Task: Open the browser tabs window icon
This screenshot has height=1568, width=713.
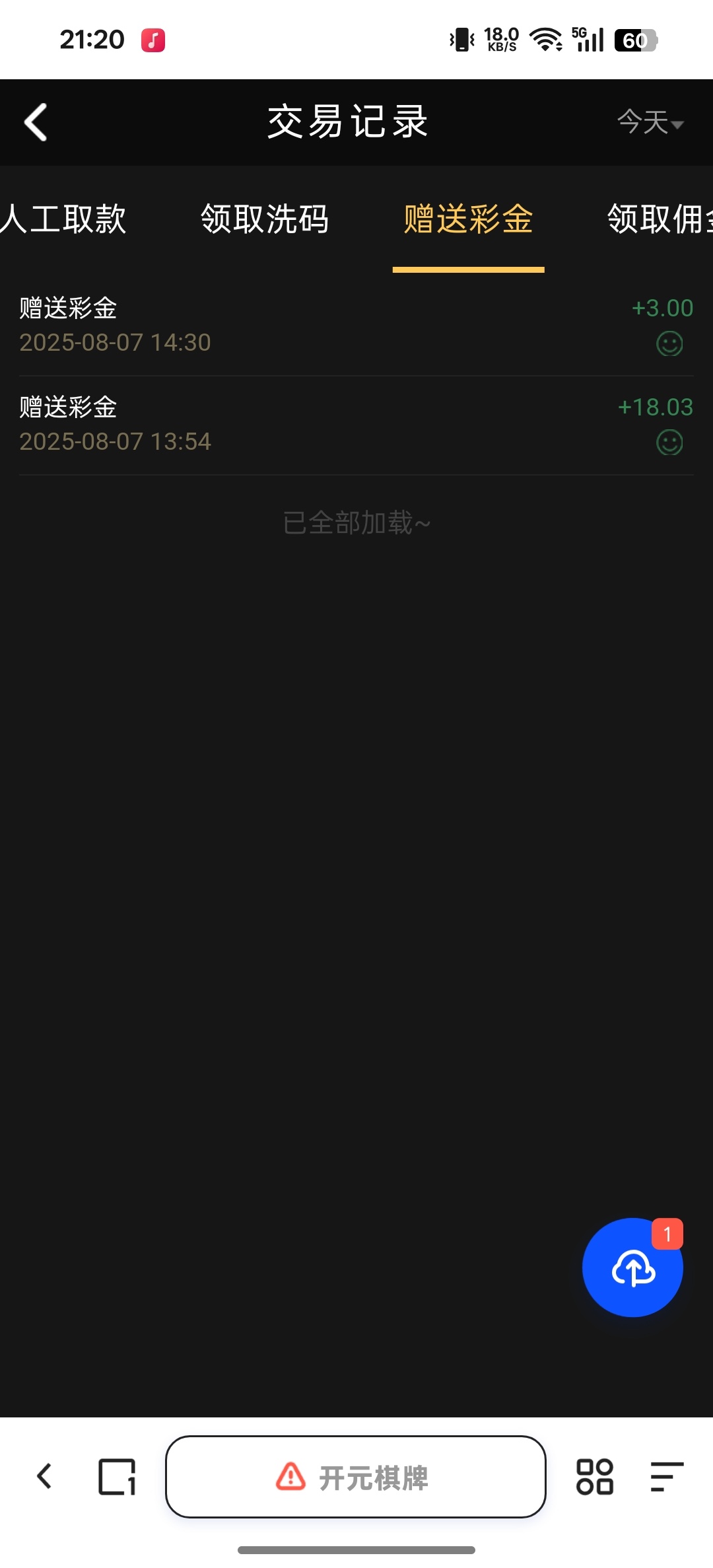Action: pos(117,1476)
